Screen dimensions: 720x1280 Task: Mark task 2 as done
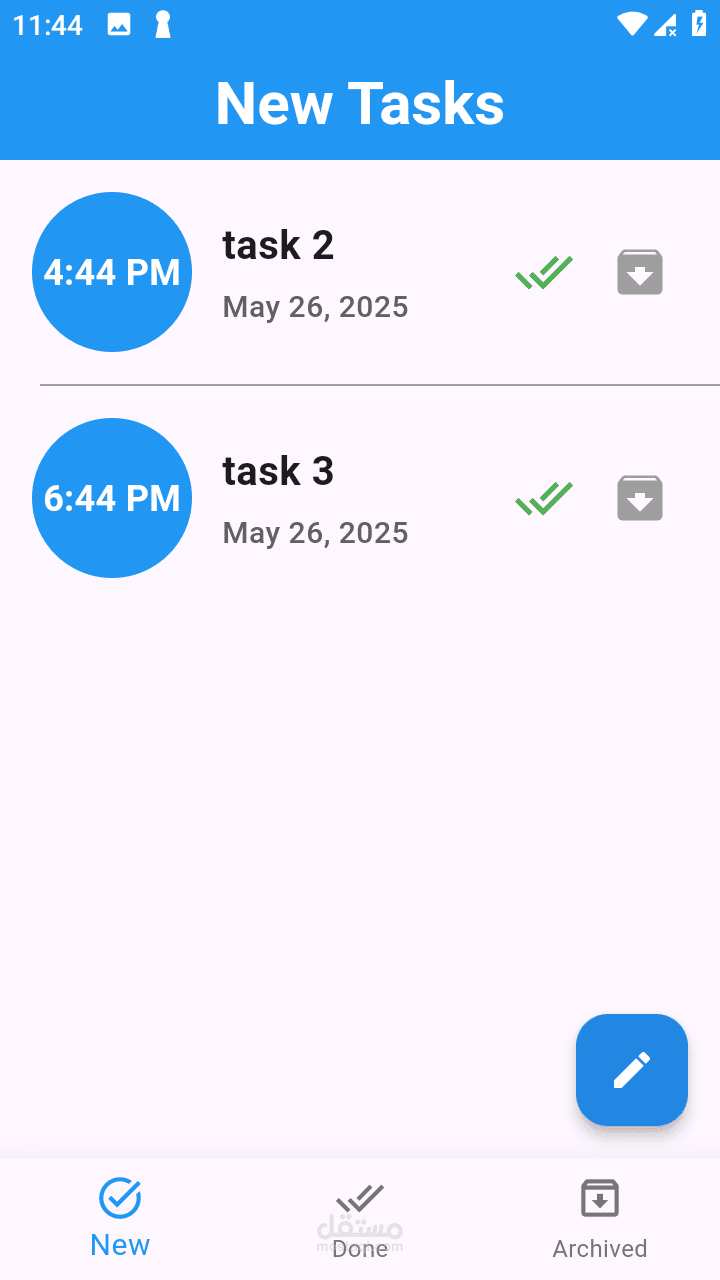coord(544,273)
